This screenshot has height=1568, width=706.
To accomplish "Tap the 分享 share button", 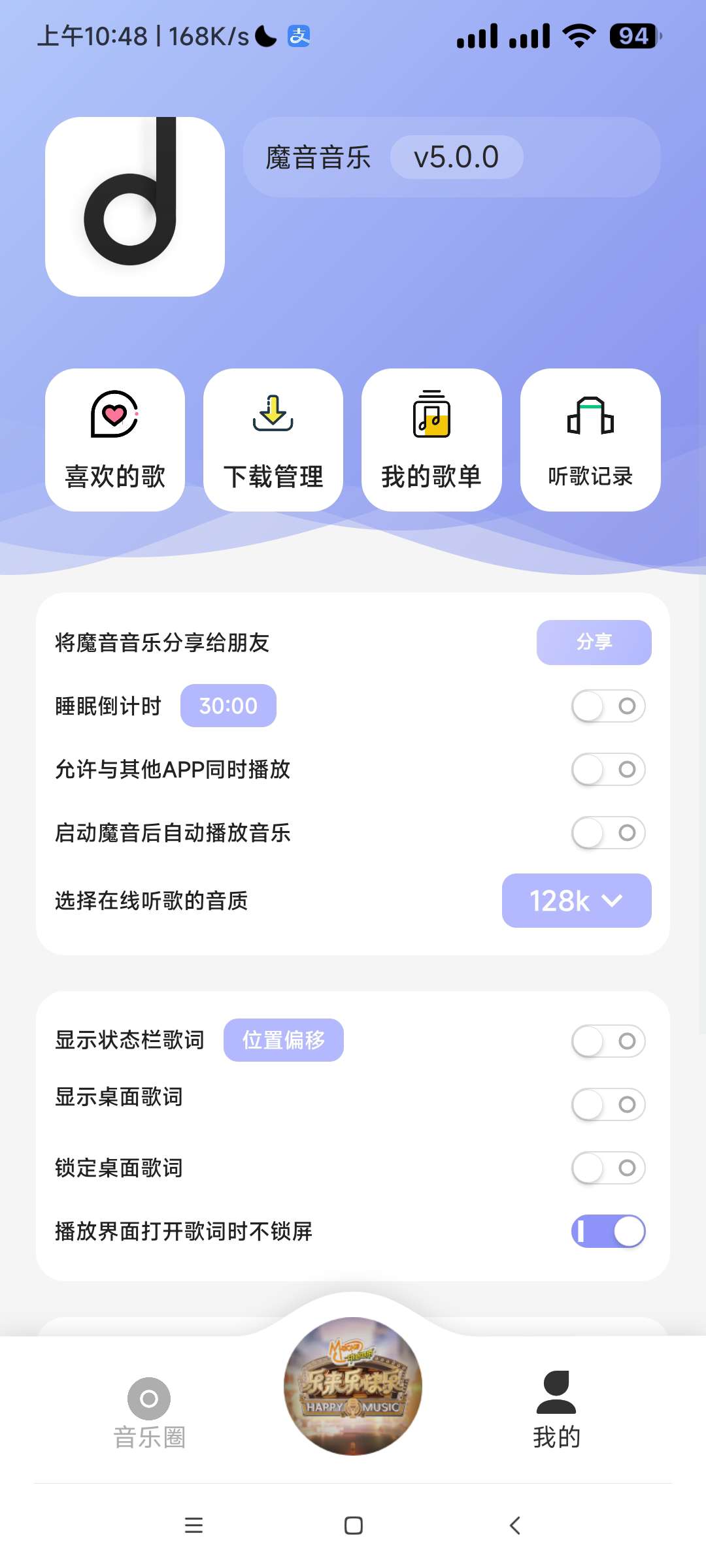I will [x=594, y=642].
